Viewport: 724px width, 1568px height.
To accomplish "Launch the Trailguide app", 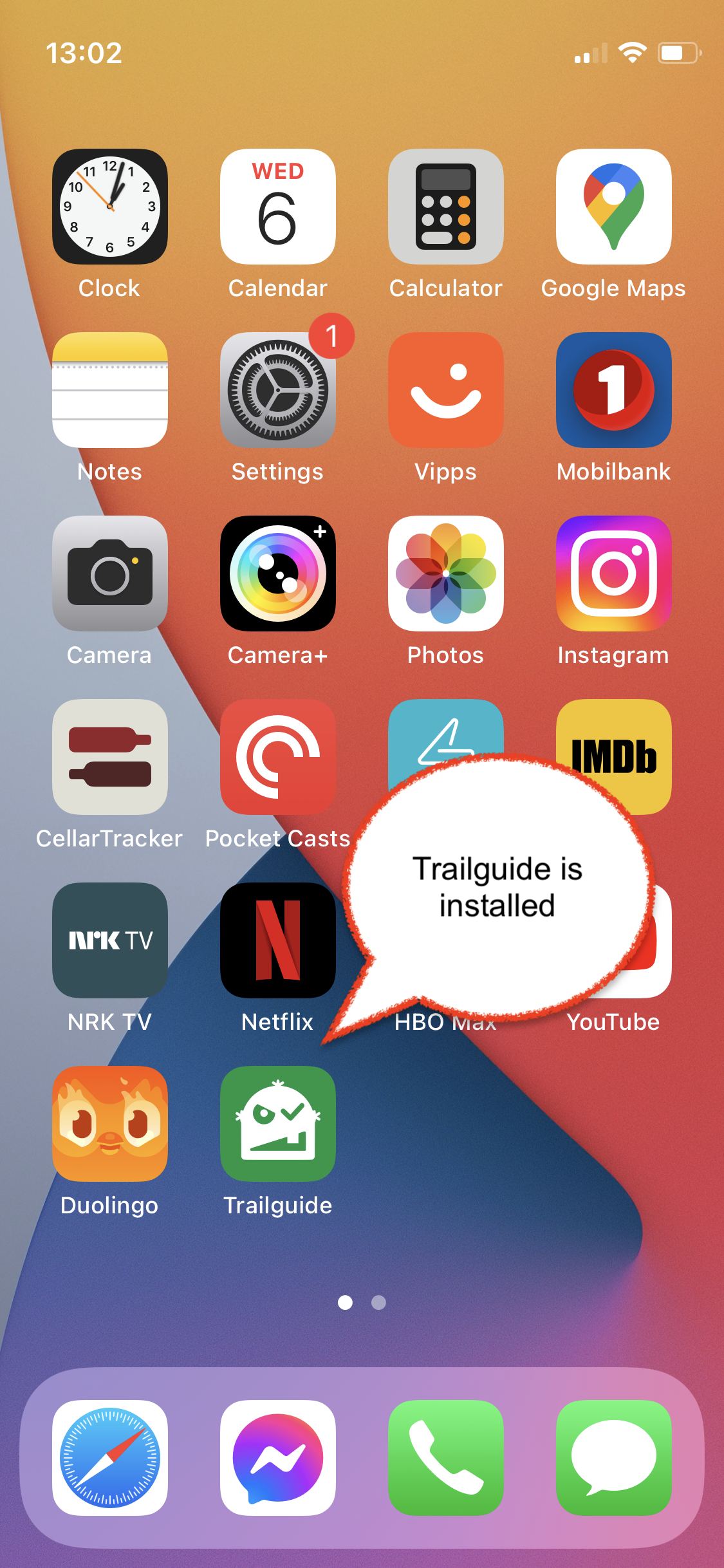I will [x=278, y=1124].
